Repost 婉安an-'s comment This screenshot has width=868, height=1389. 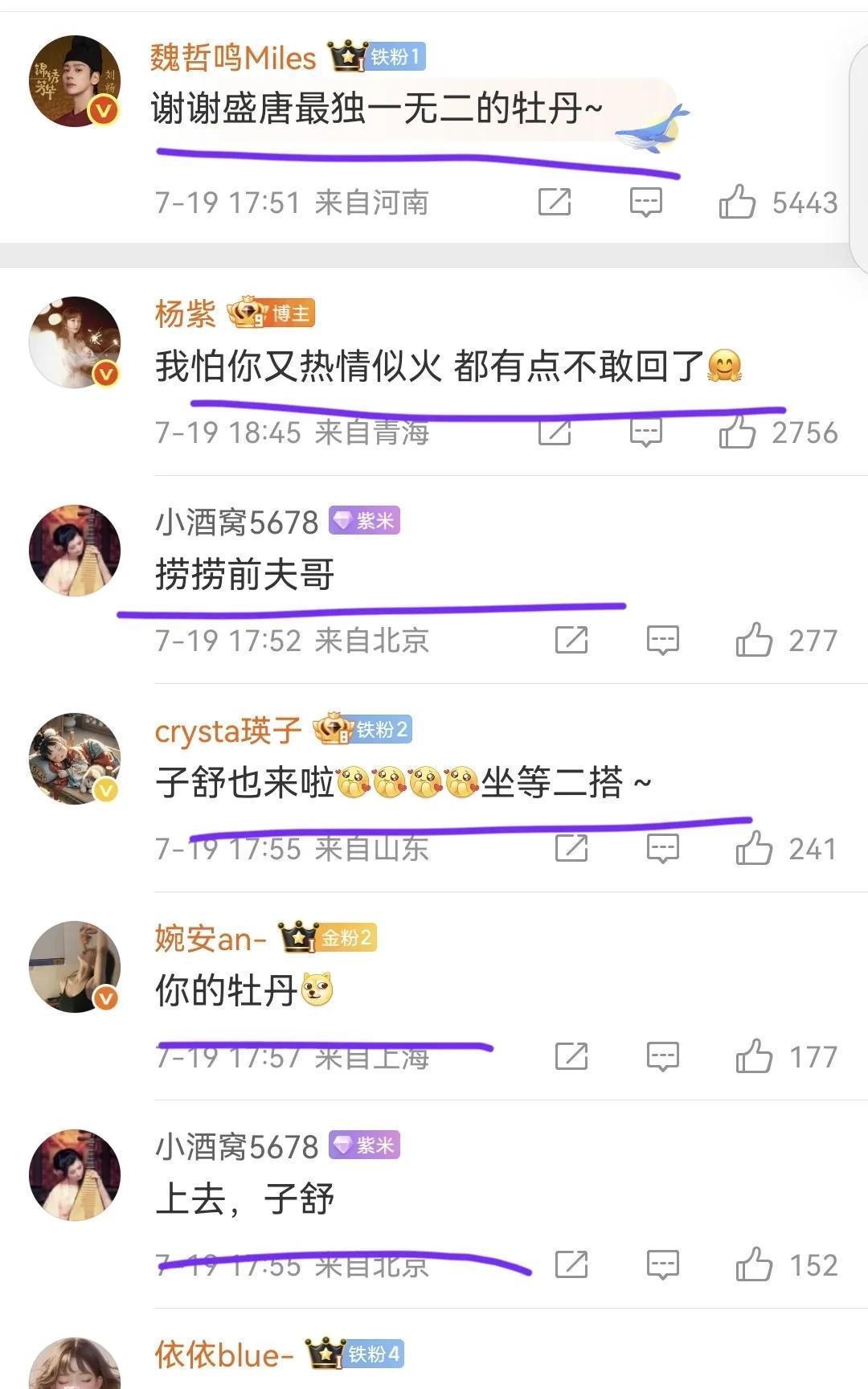tap(571, 1057)
